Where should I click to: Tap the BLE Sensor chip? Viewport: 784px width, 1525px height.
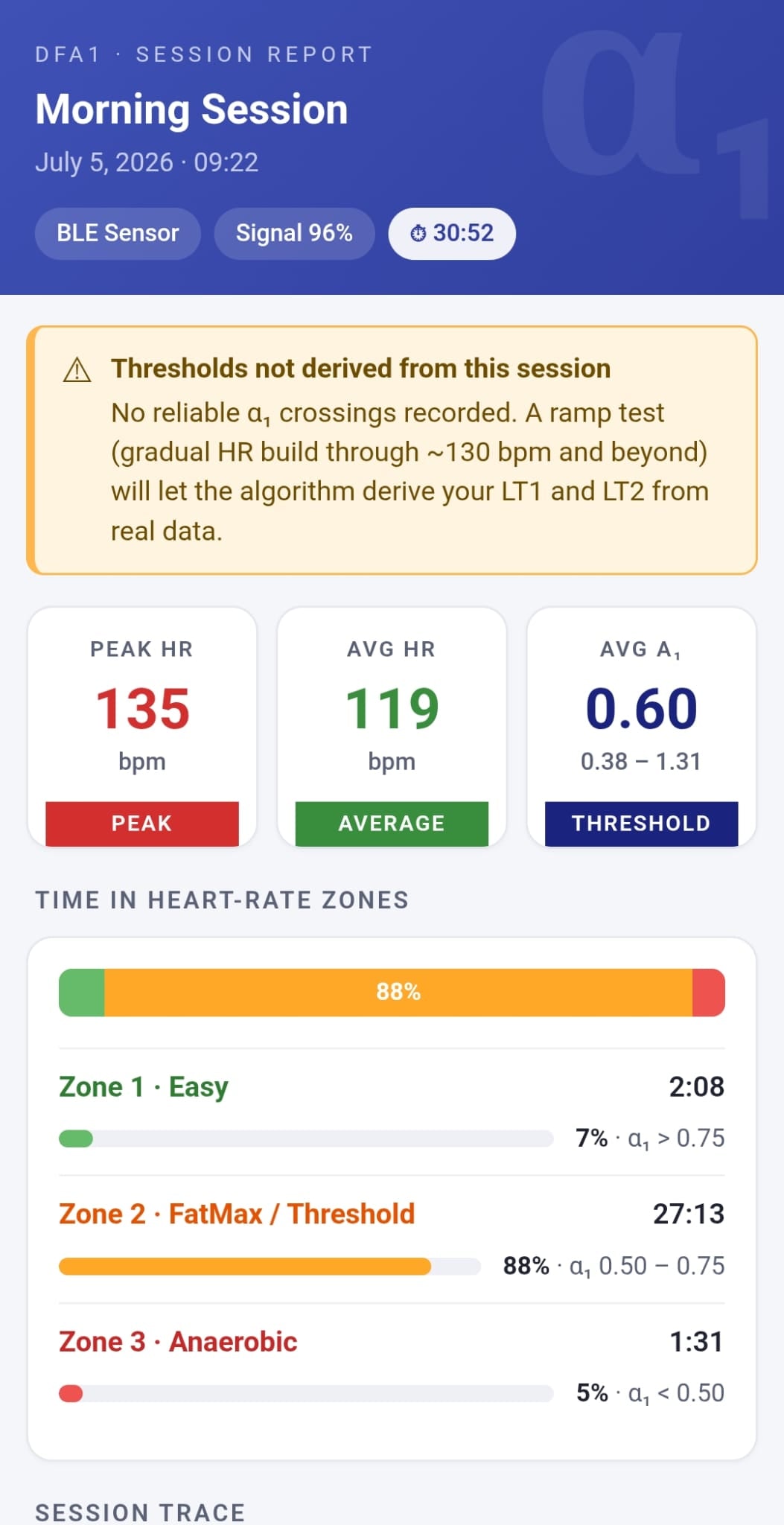coord(118,234)
